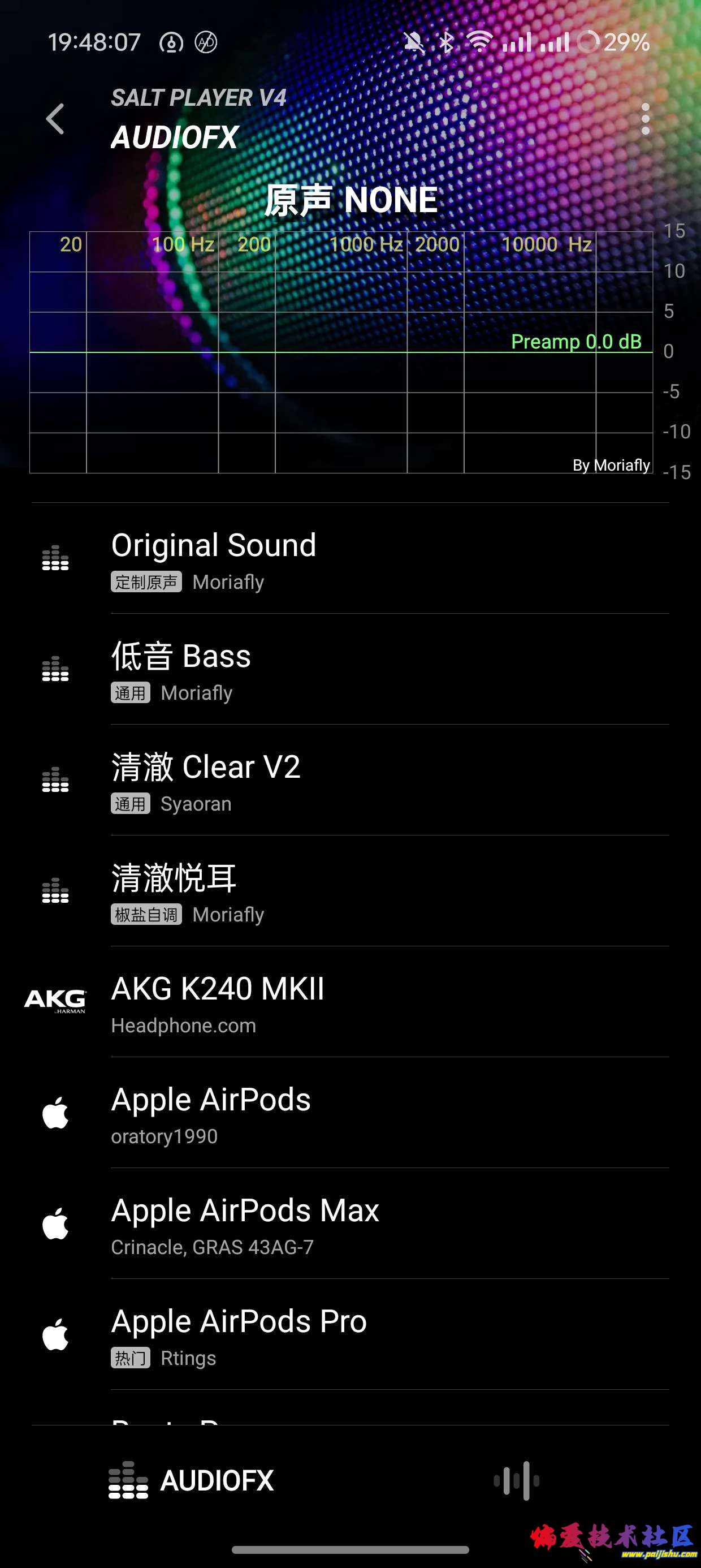Switch to the sound wave bottom tab
701x1568 pixels.
pos(516,1480)
